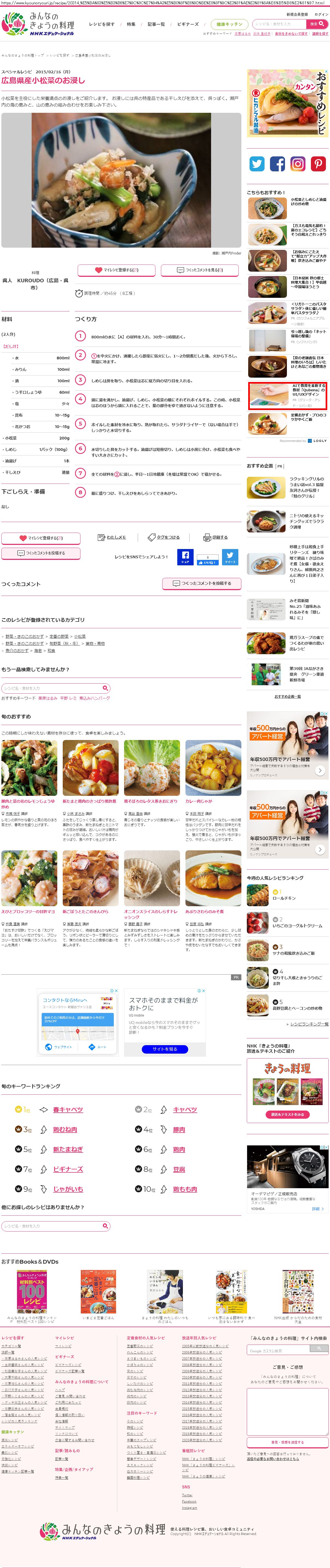Tap the タグをつける link
This screenshot has width=330, height=1568.
[x=164, y=538]
